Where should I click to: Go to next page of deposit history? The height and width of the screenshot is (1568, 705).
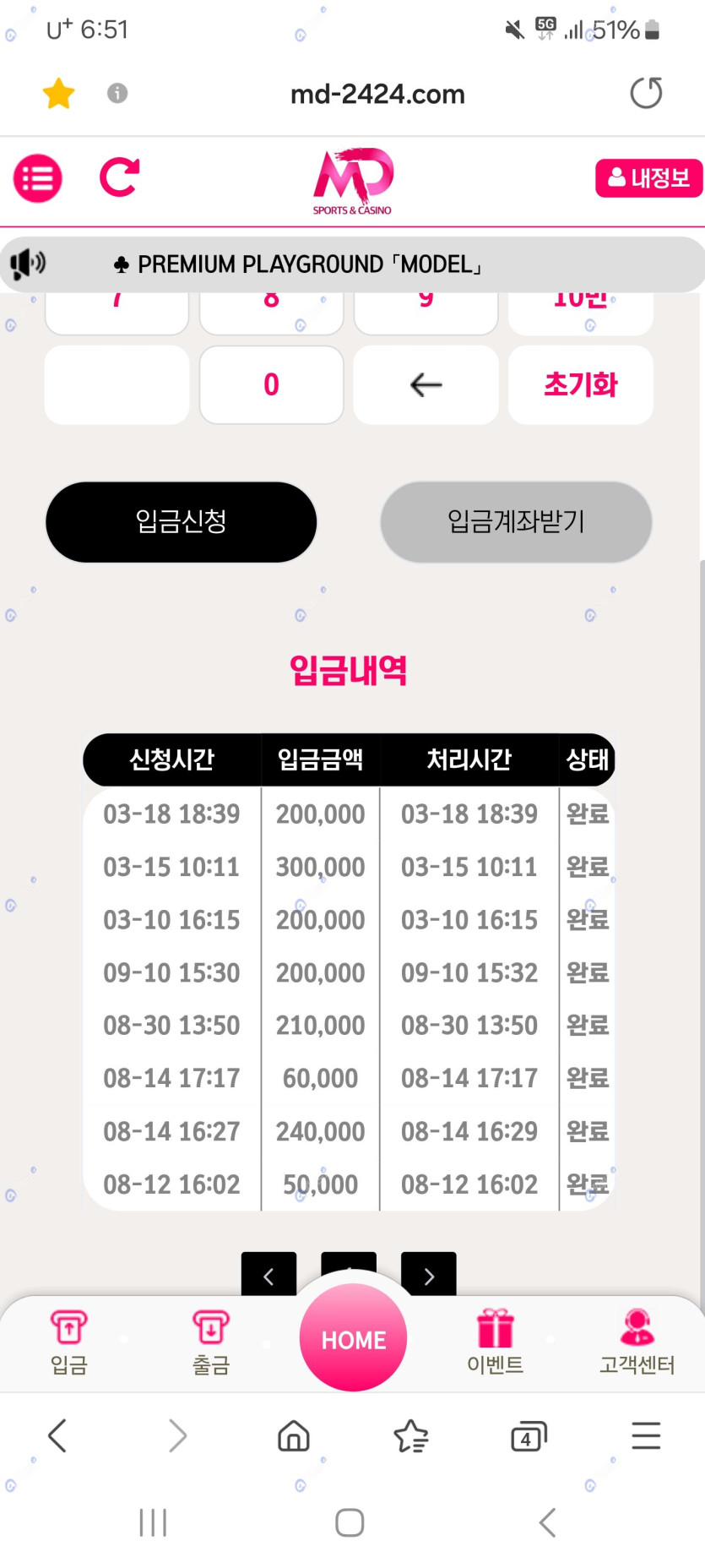pos(428,1275)
